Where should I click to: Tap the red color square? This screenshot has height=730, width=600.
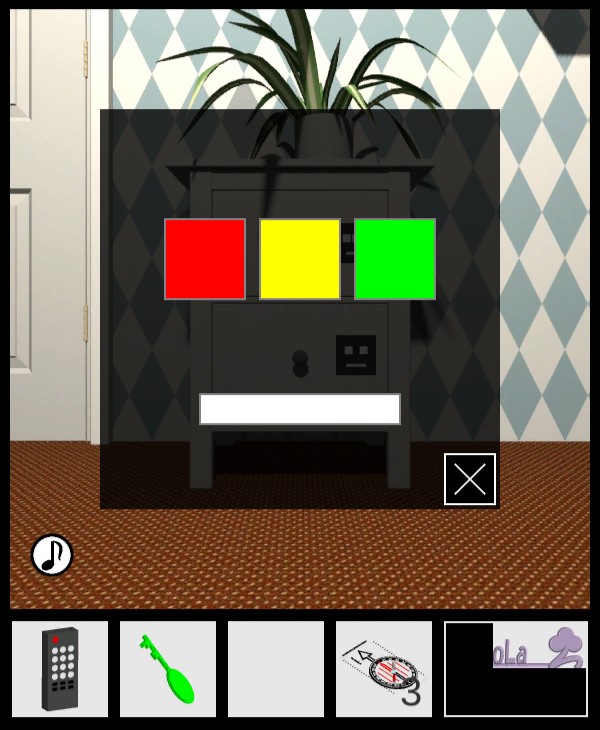pos(205,259)
